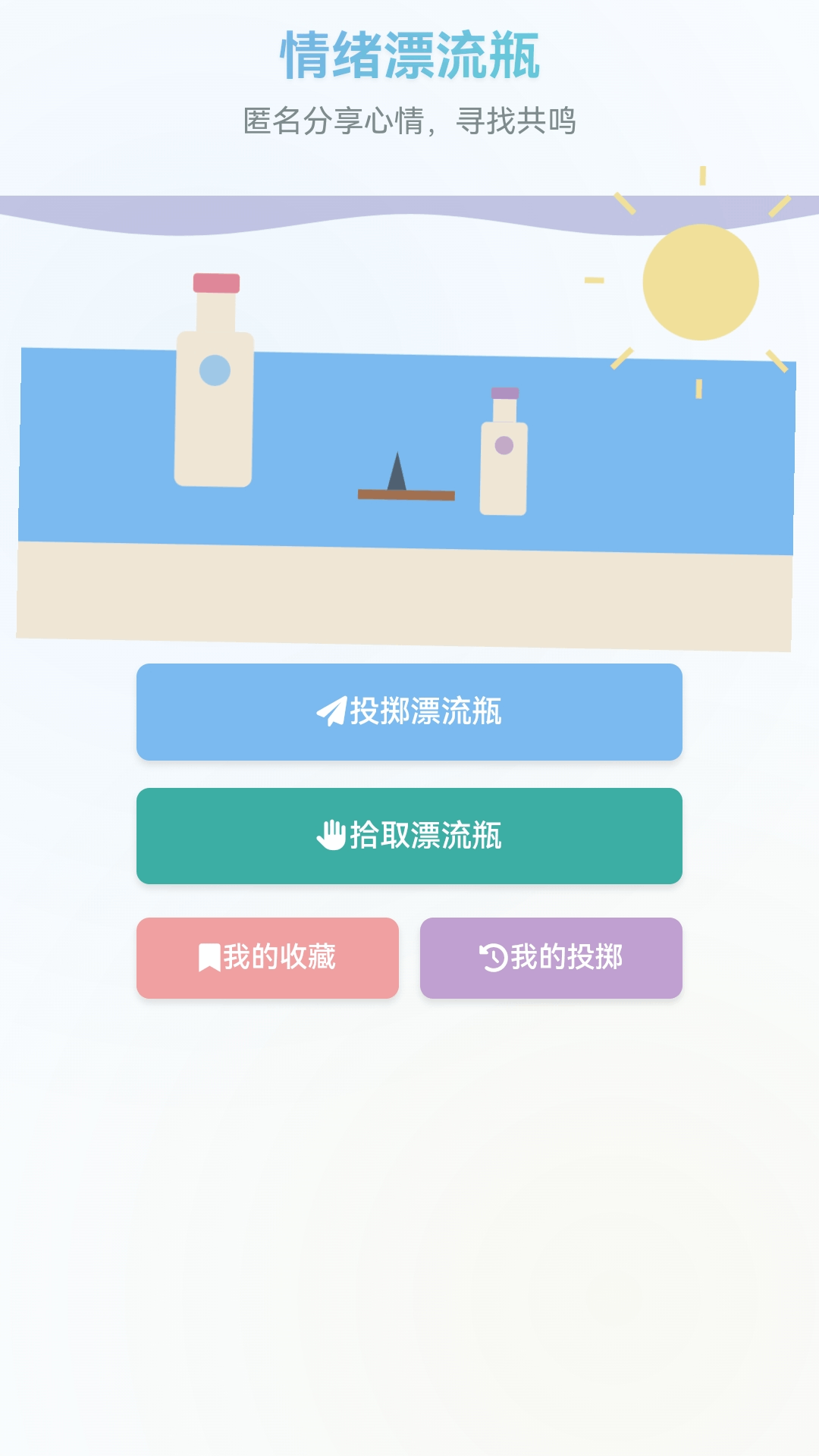Open 拾取漂流瓶 to pick up a bottle
Viewport: 819px width, 1456px height.
pyautogui.click(x=409, y=836)
